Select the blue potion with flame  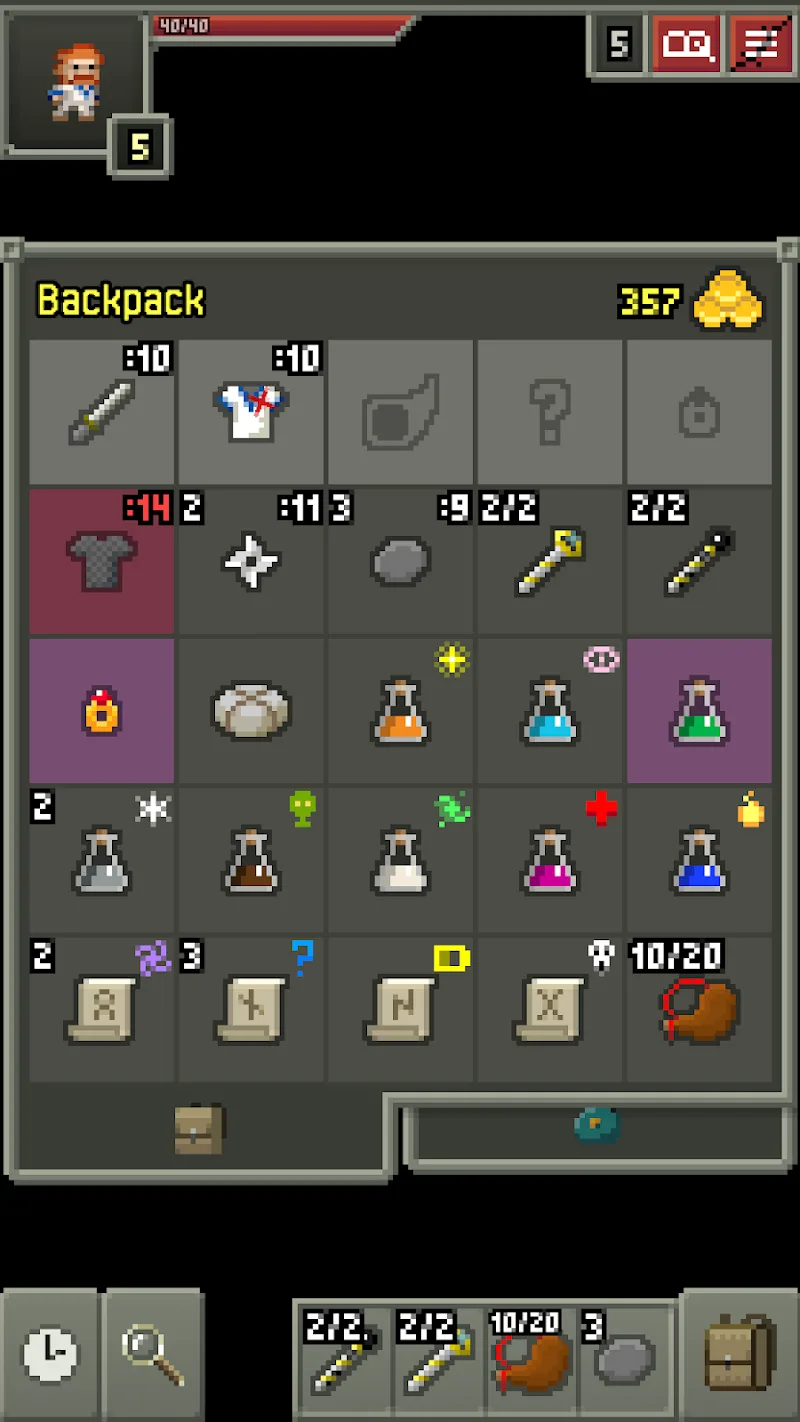(699, 861)
